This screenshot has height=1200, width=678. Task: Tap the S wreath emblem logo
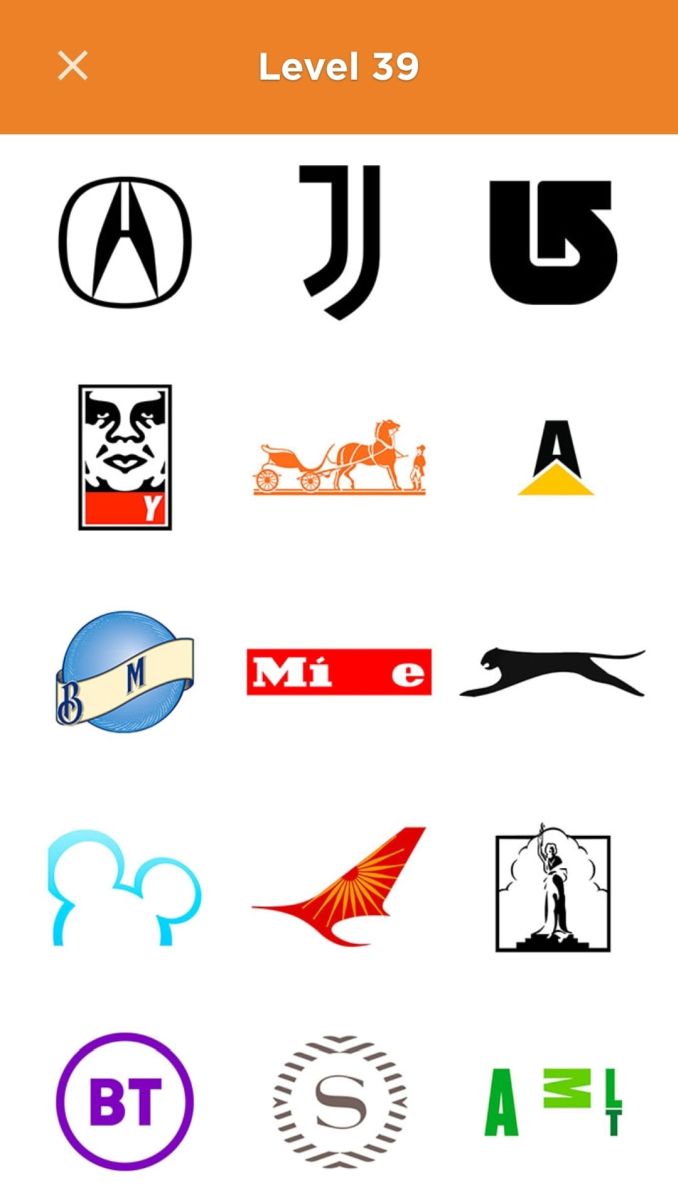point(340,1102)
